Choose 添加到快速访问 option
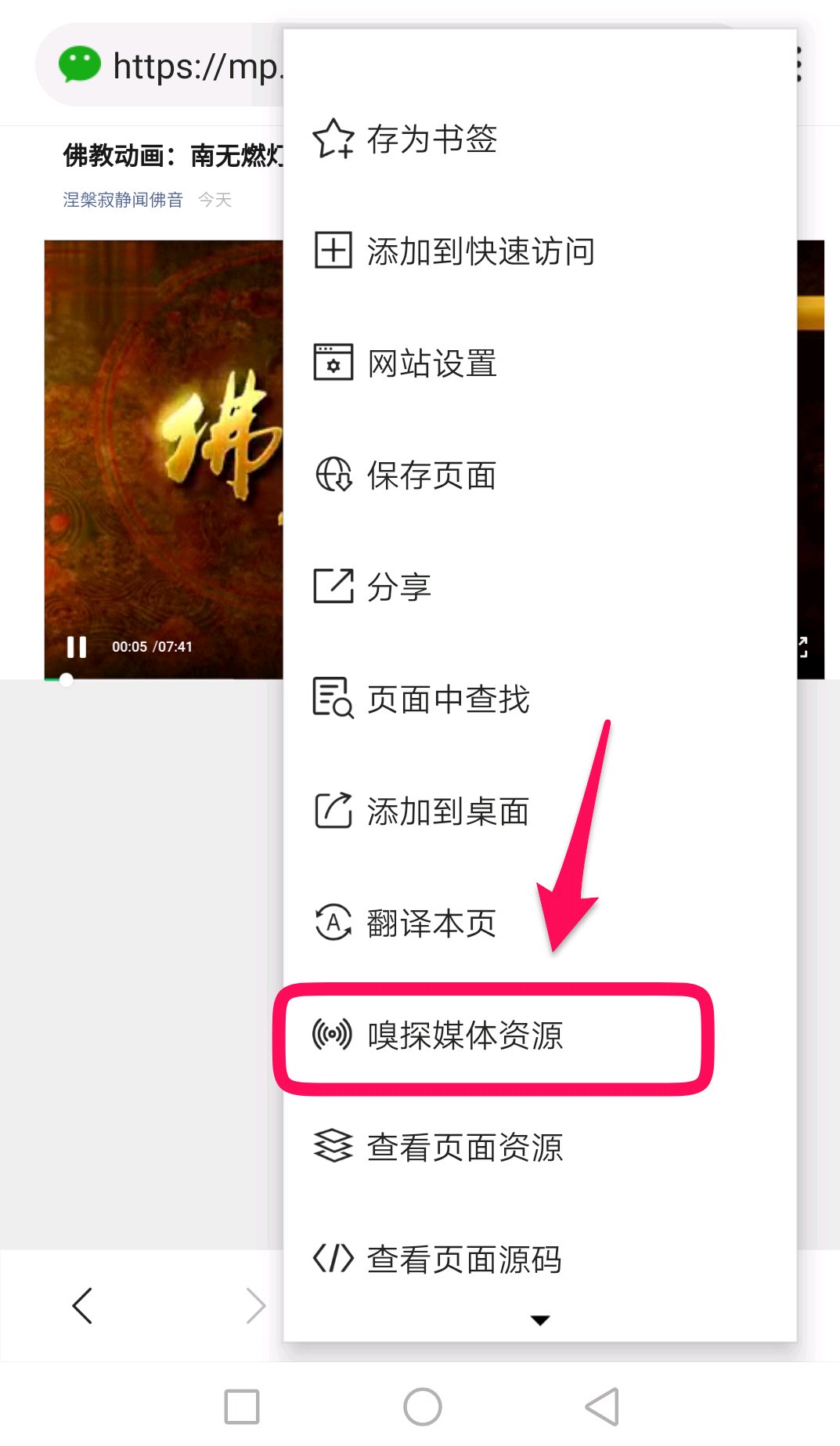This screenshot has height=1446, width=840. (x=479, y=251)
